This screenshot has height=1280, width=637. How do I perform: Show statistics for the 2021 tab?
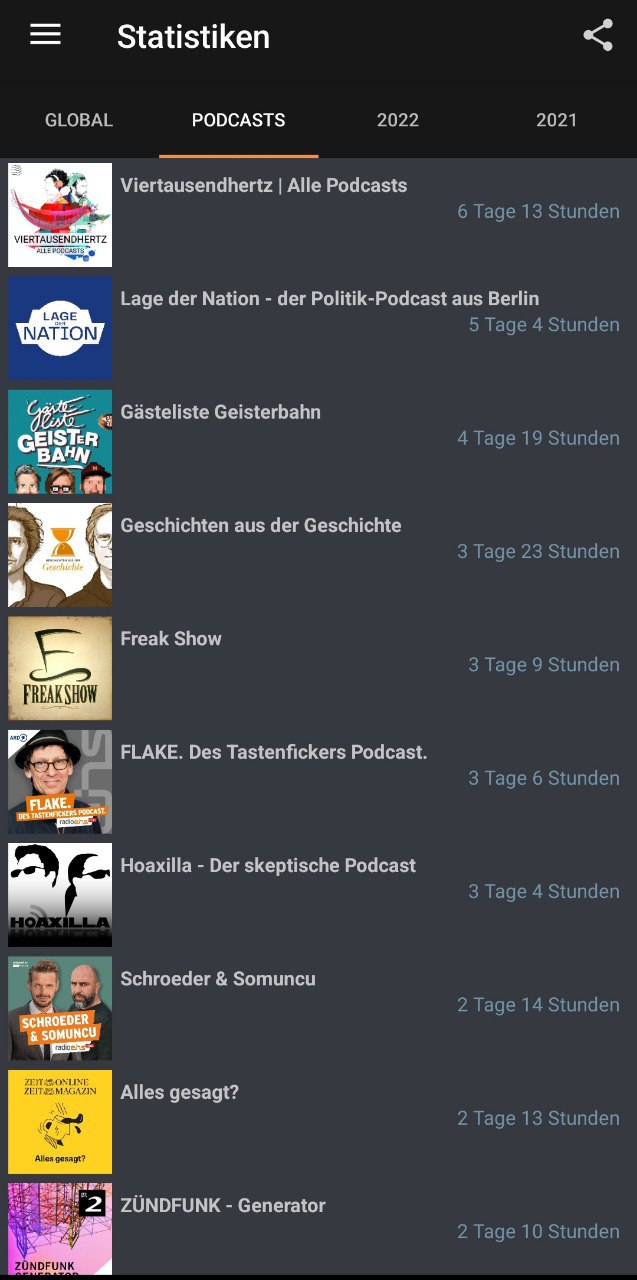[x=556, y=120]
